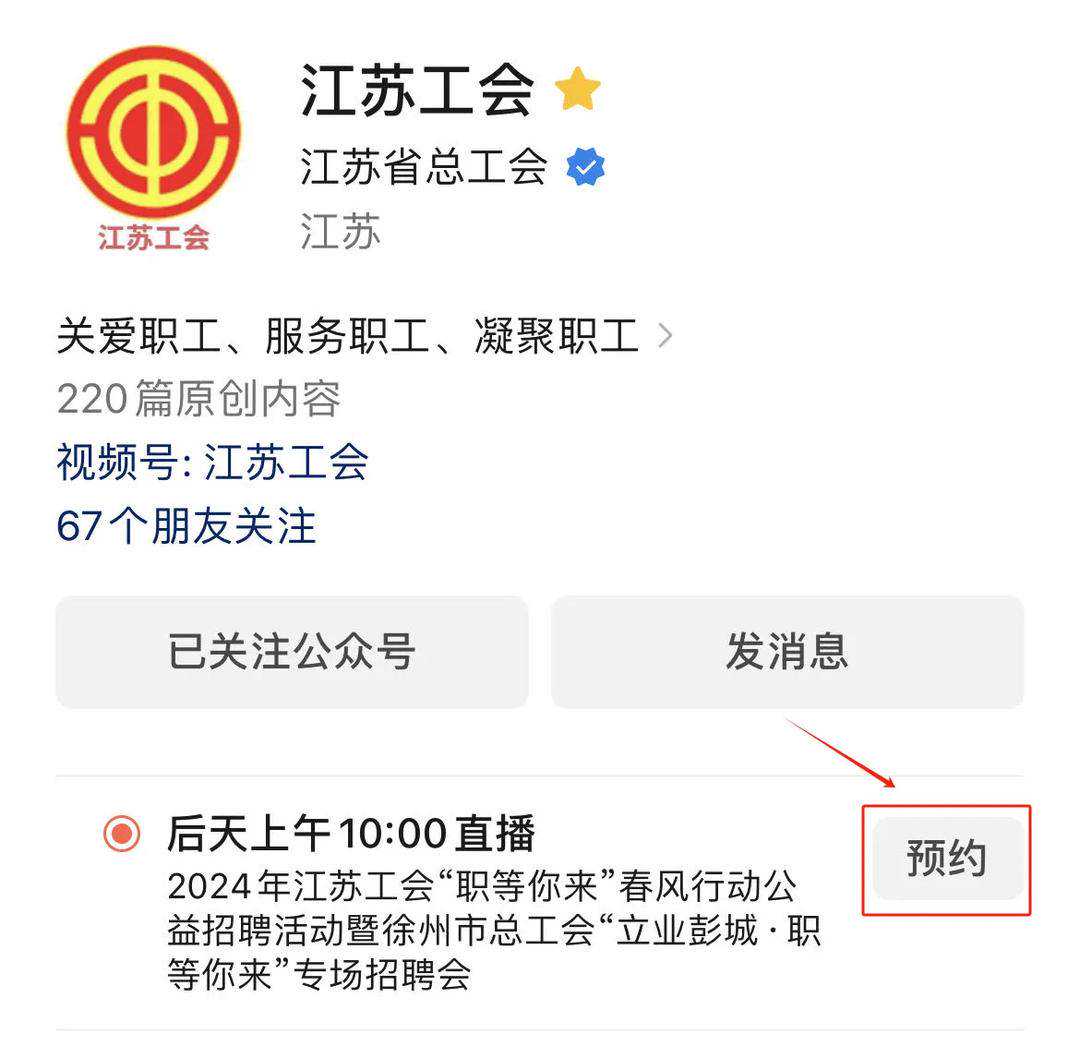Tap the 预约 button for the live stream

[x=946, y=859]
